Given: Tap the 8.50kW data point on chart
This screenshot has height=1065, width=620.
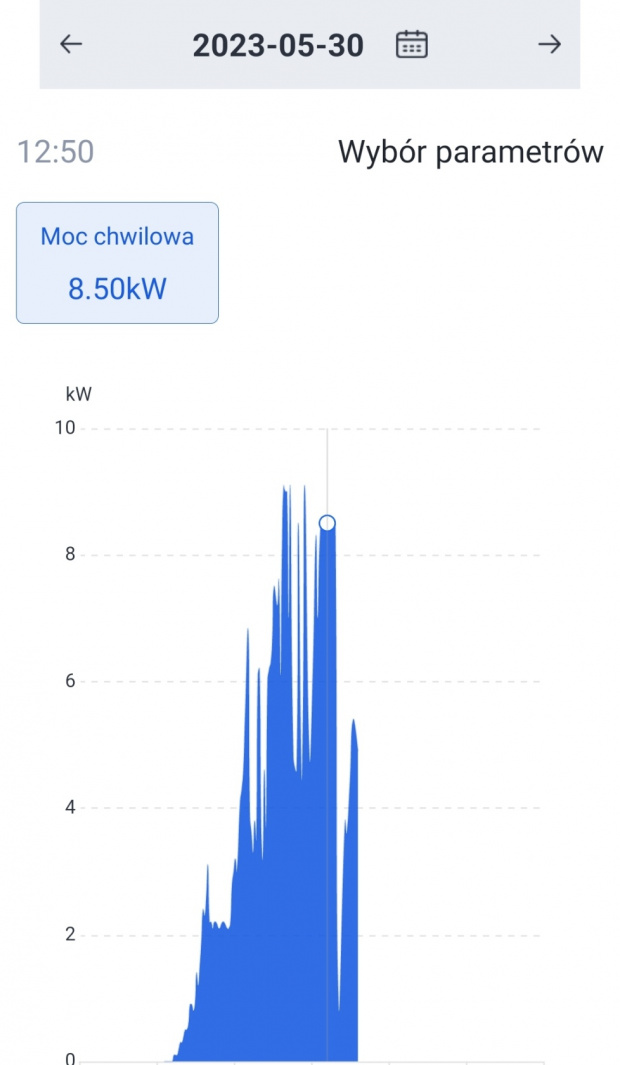Looking at the screenshot, I should click(x=327, y=522).
